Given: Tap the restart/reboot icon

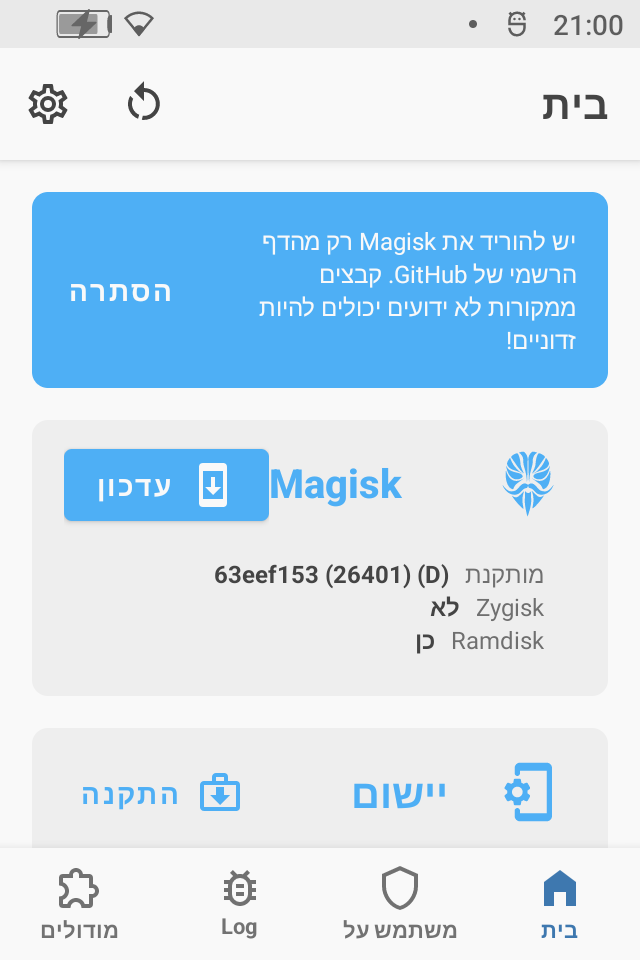Looking at the screenshot, I should point(144,104).
